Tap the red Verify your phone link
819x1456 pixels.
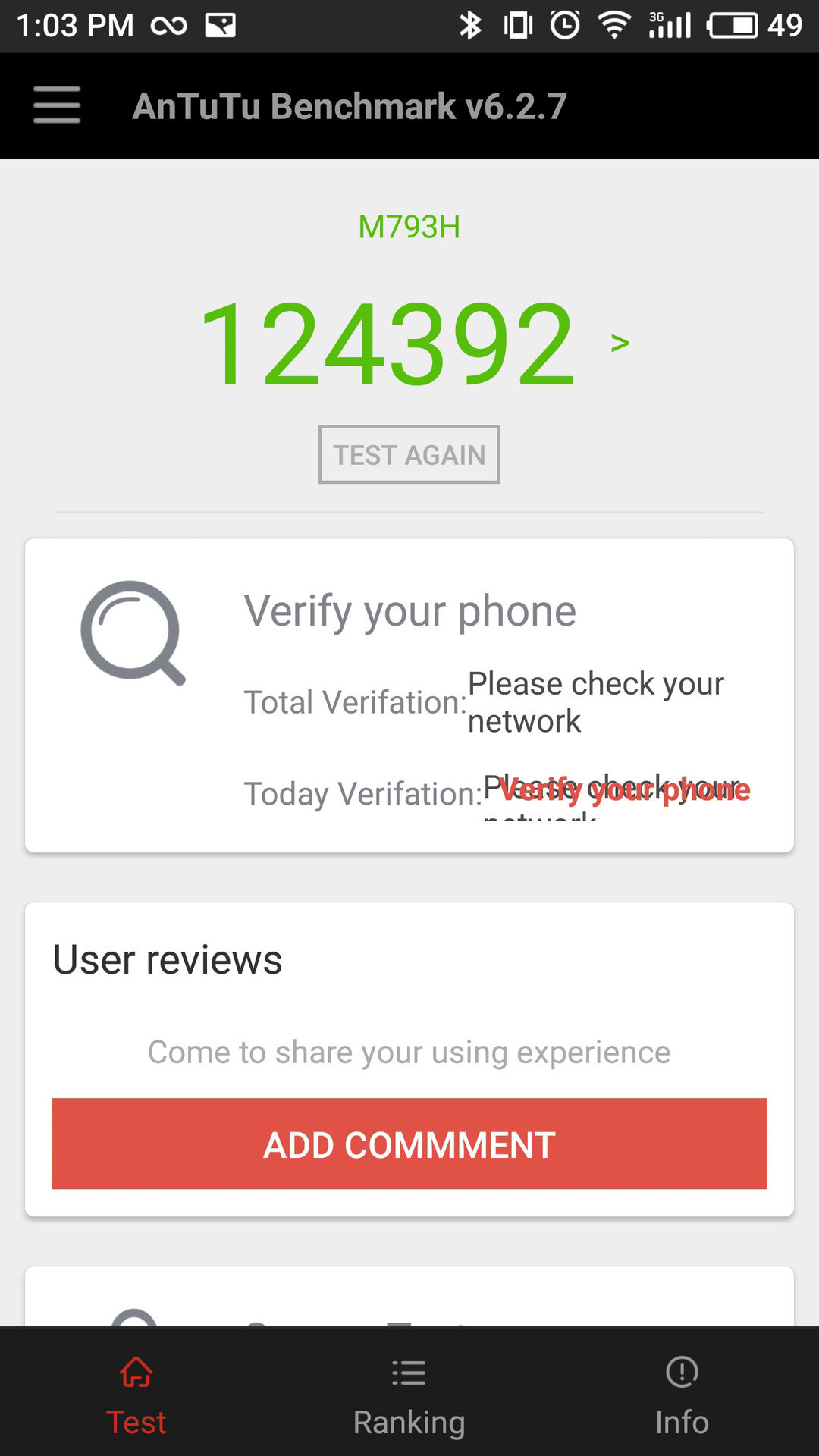pyautogui.click(x=625, y=790)
